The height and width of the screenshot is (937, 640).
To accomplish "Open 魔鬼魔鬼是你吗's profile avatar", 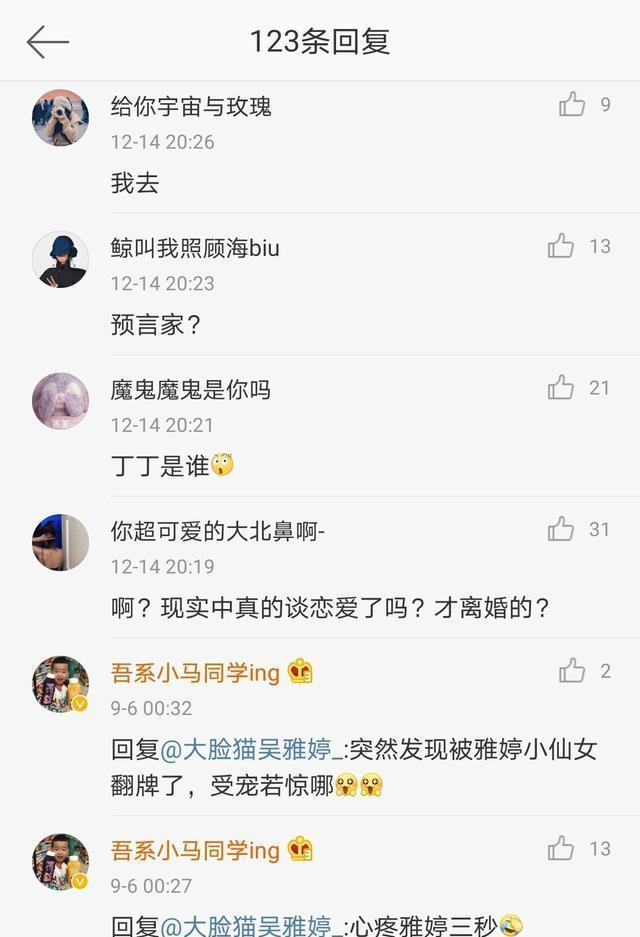I will pyautogui.click(x=61, y=402).
